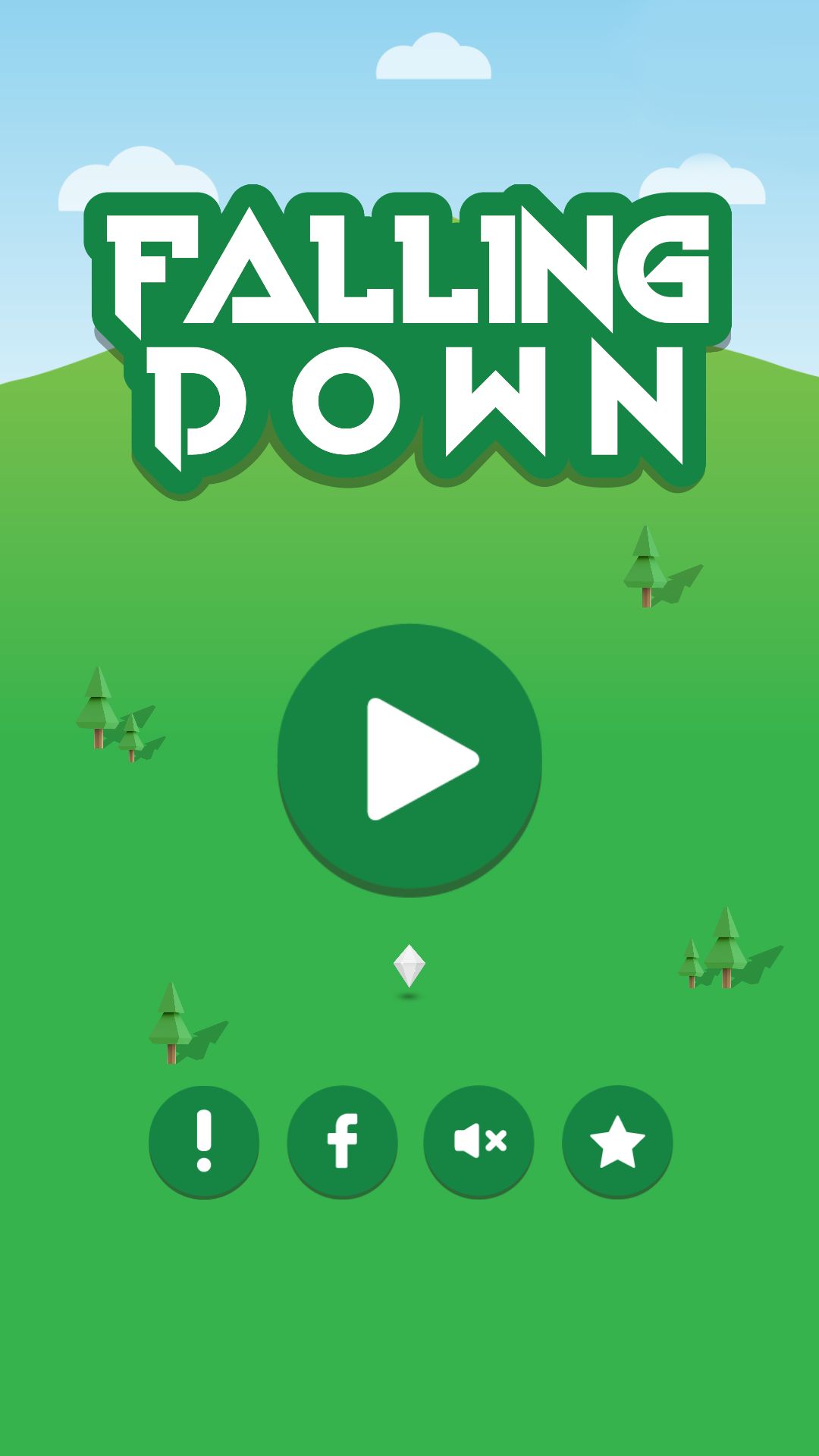Tap the star rating button

click(x=617, y=1141)
